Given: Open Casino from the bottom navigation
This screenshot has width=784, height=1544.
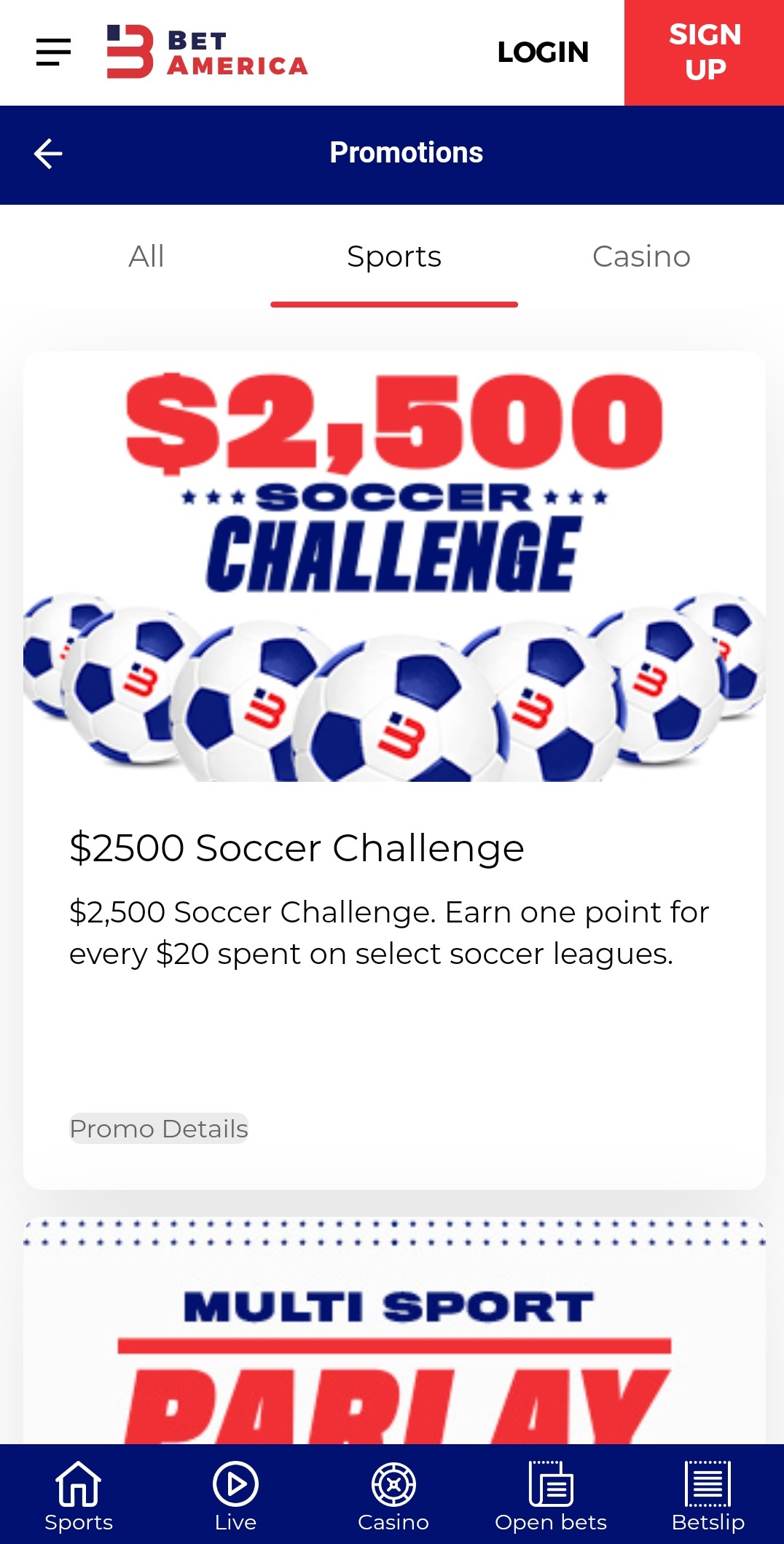Looking at the screenshot, I should point(393,1495).
